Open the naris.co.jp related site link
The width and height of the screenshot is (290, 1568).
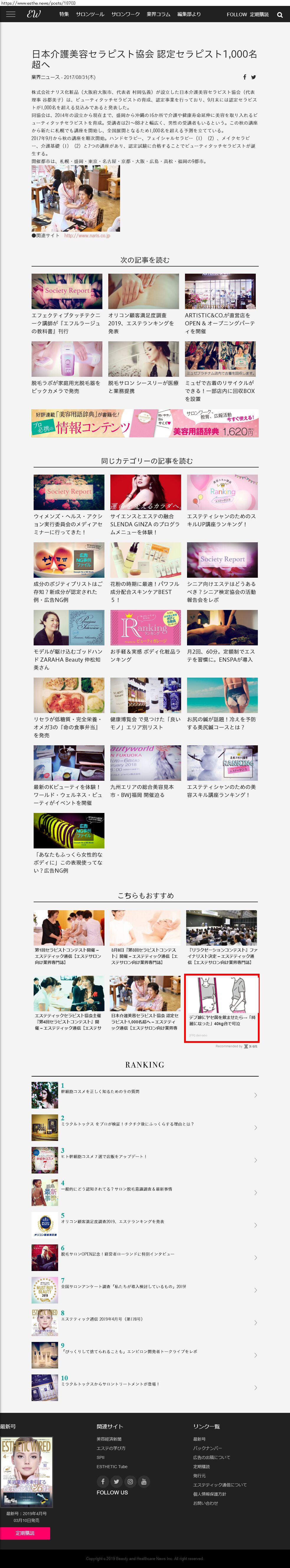coord(87,236)
